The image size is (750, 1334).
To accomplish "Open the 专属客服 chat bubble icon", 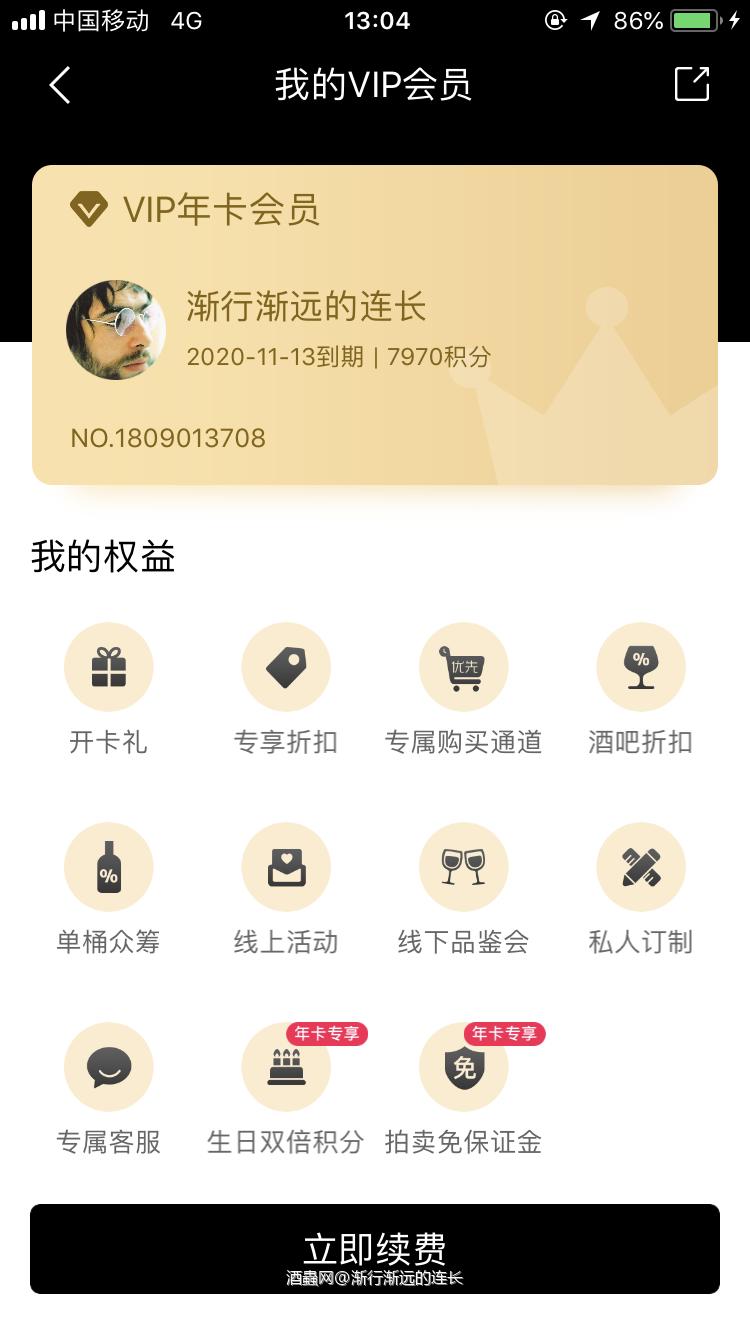I will 108,1067.
